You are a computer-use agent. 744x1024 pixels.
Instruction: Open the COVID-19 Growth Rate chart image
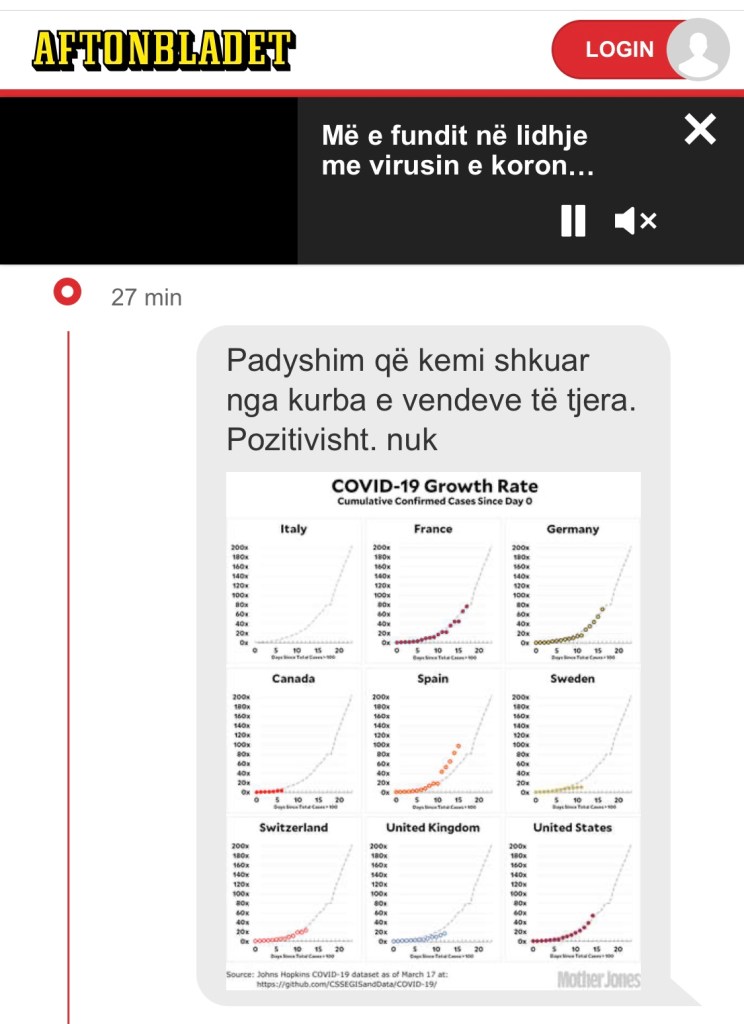433,730
